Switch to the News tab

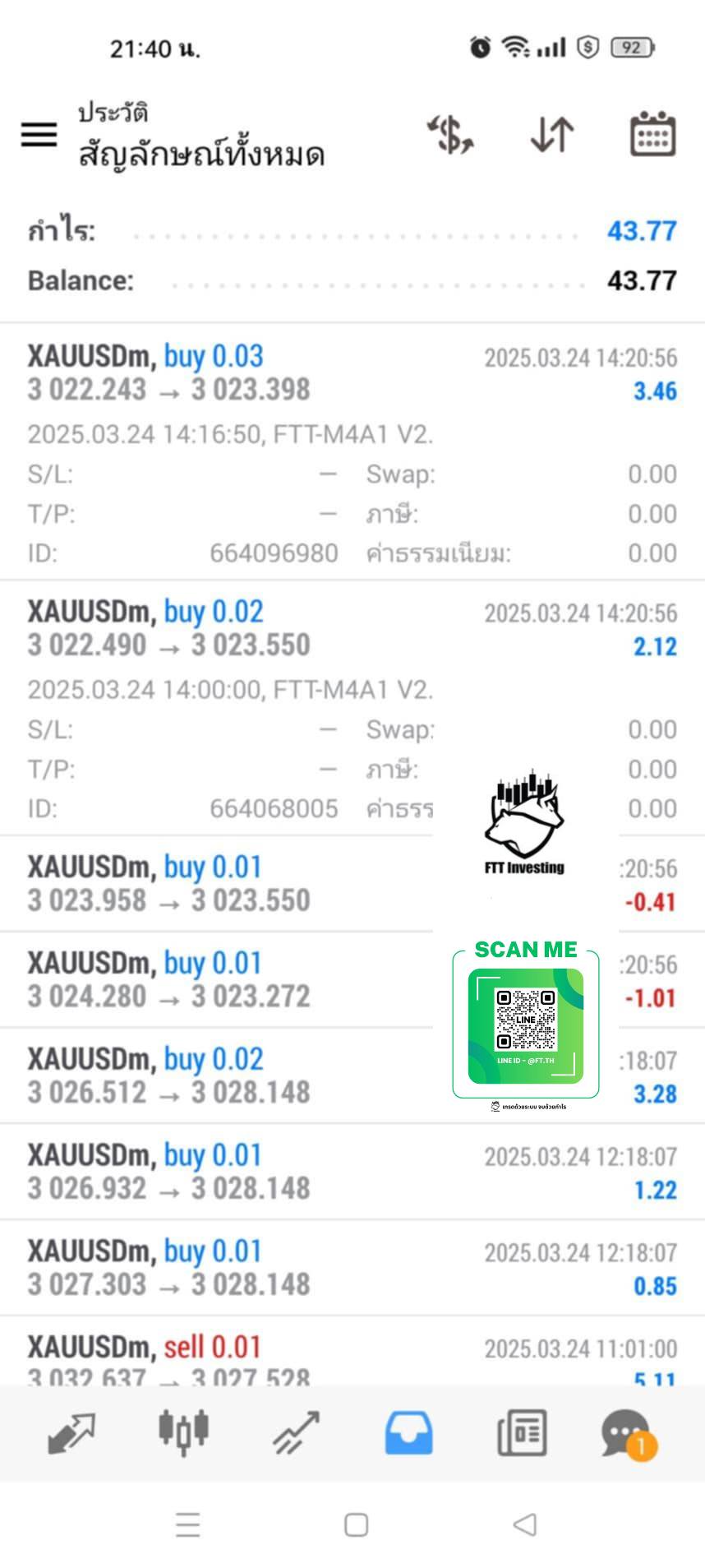point(522,1433)
